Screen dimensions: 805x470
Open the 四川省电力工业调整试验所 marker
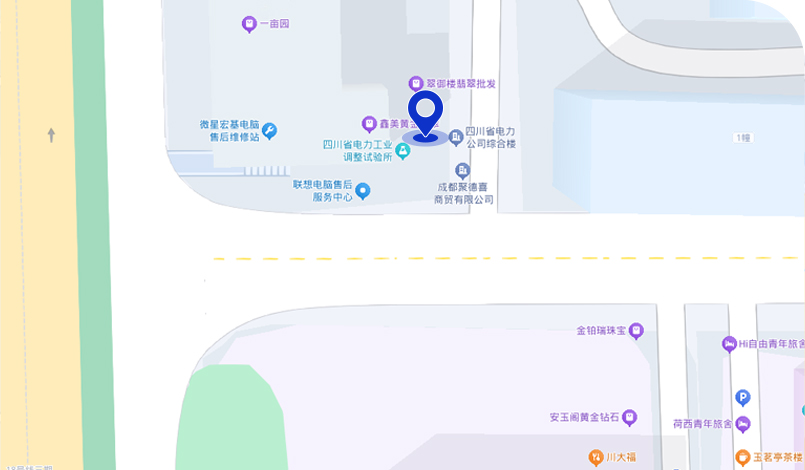tap(402, 151)
